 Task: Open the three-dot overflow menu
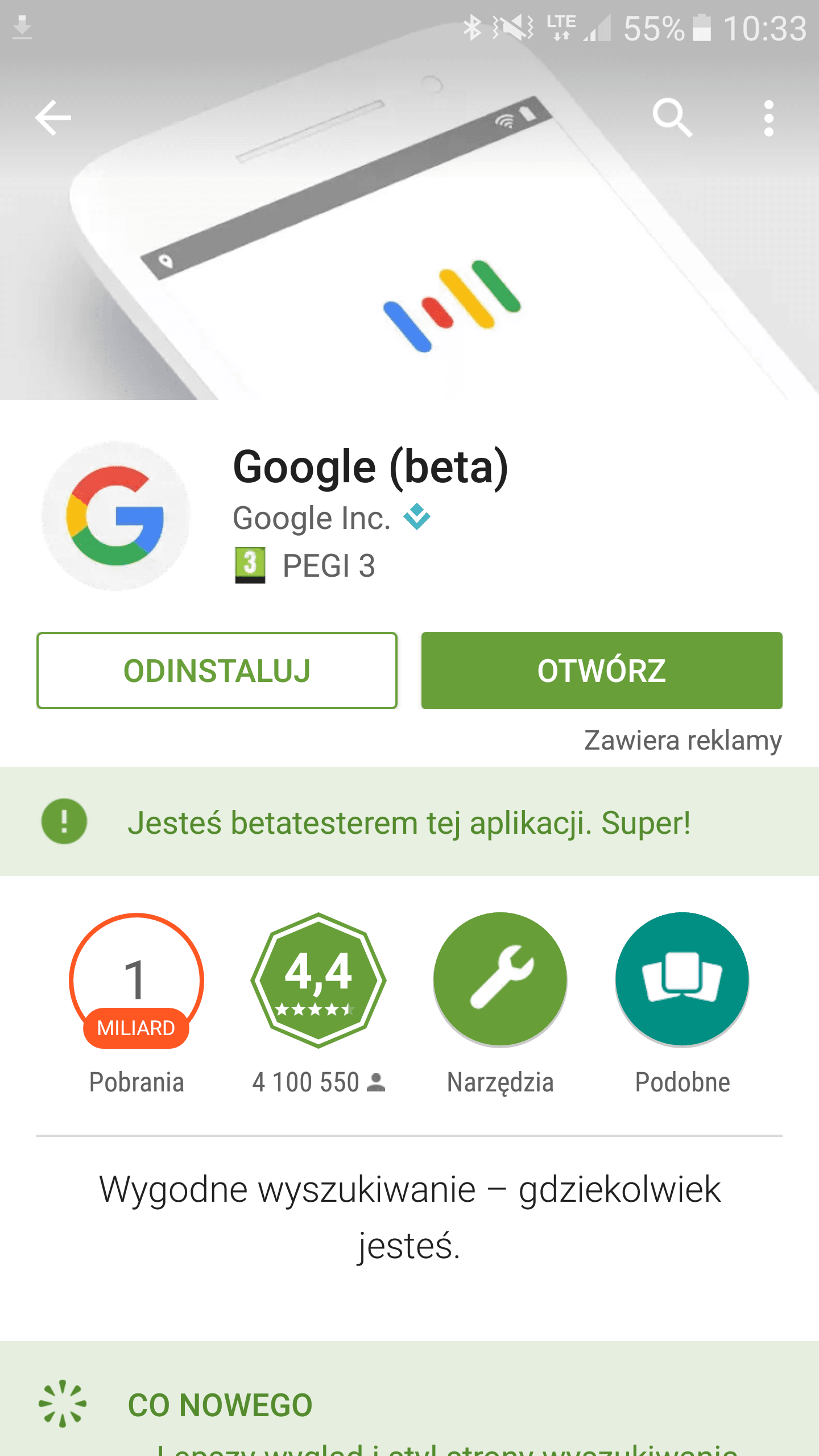pyautogui.click(x=769, y=118)
